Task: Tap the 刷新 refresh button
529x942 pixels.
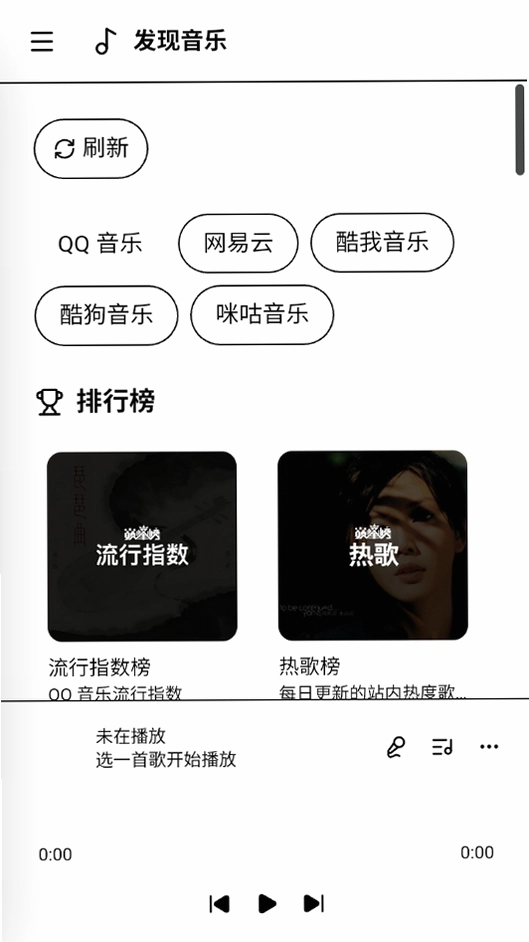Action: point(91,148)
